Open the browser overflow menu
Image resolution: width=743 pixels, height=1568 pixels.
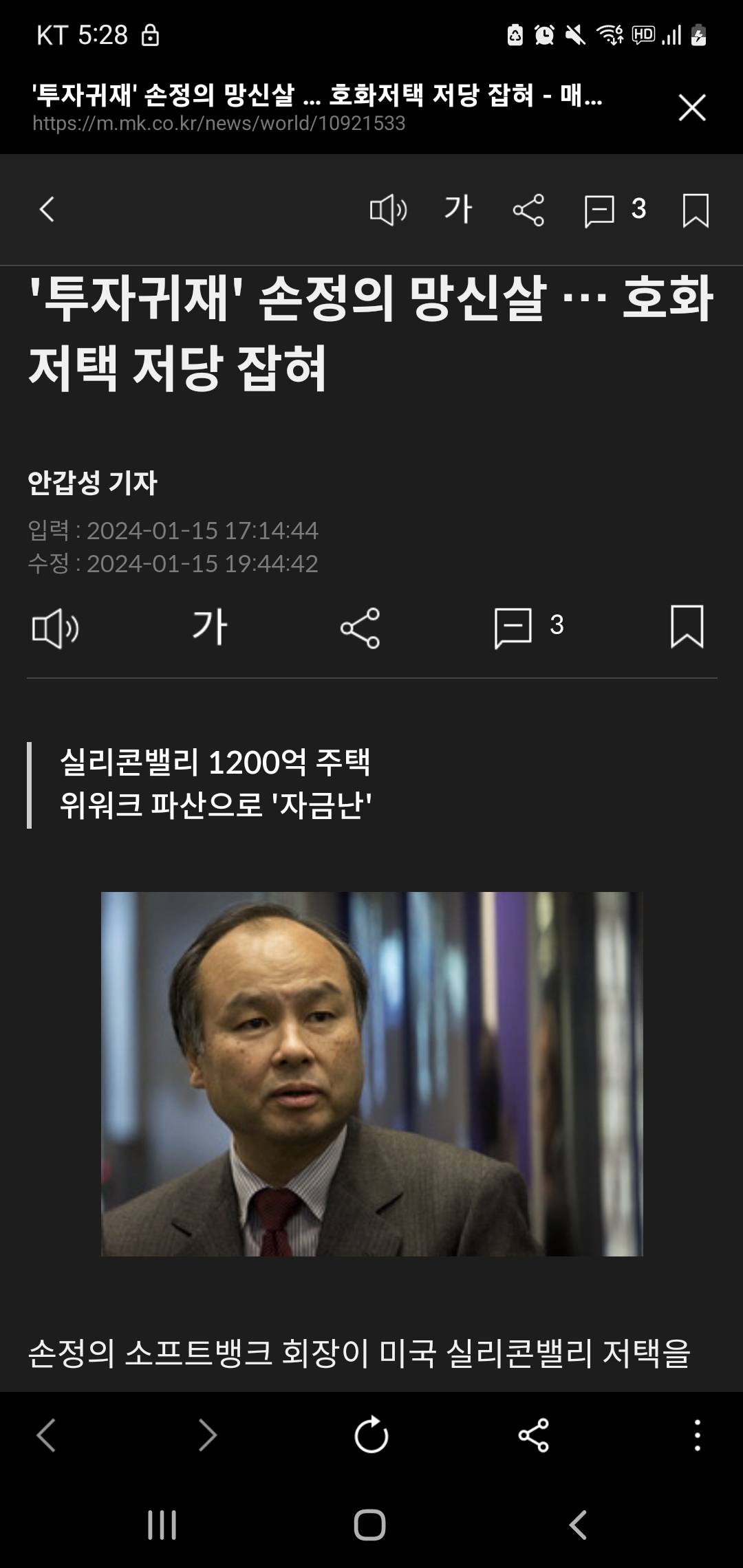coord(697,1435)
